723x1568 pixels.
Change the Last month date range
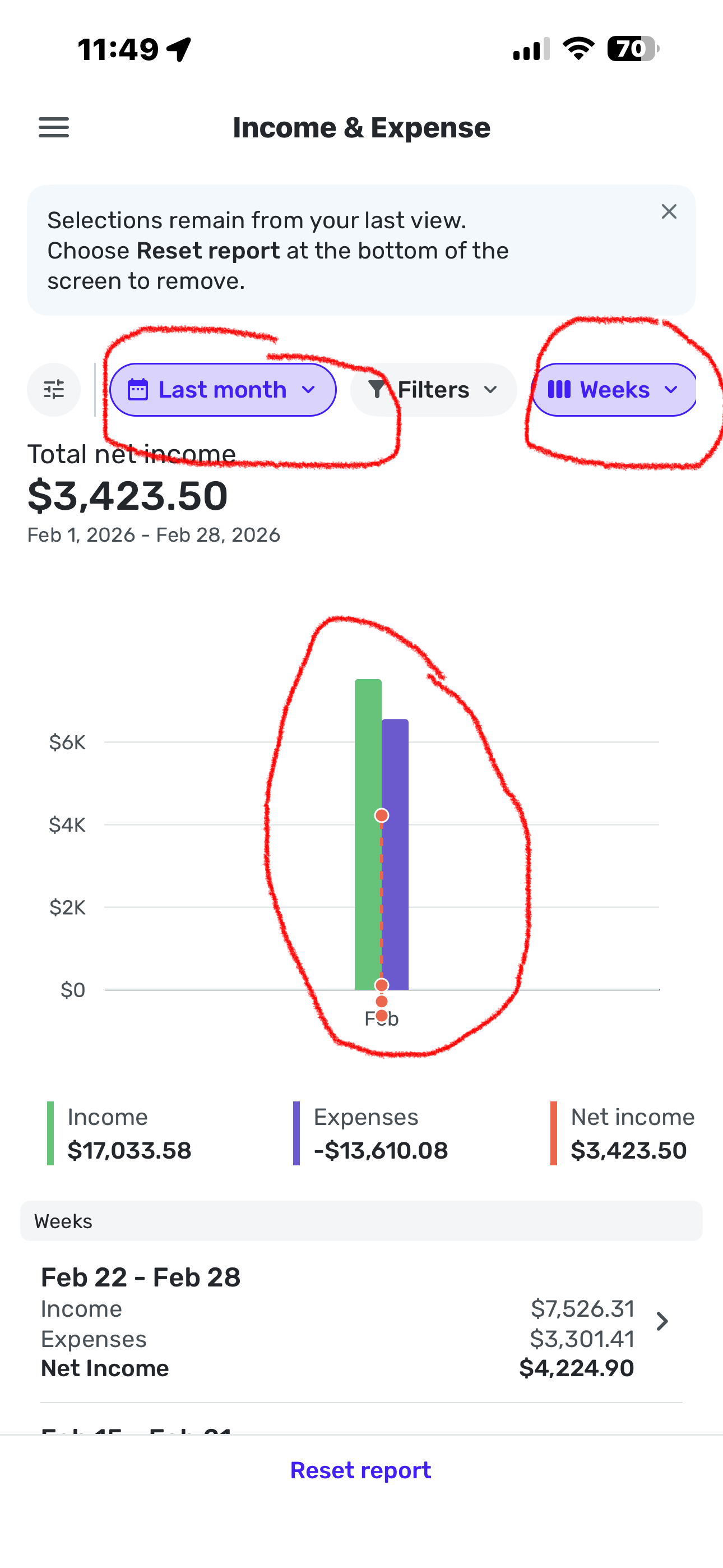click(223, 390)
